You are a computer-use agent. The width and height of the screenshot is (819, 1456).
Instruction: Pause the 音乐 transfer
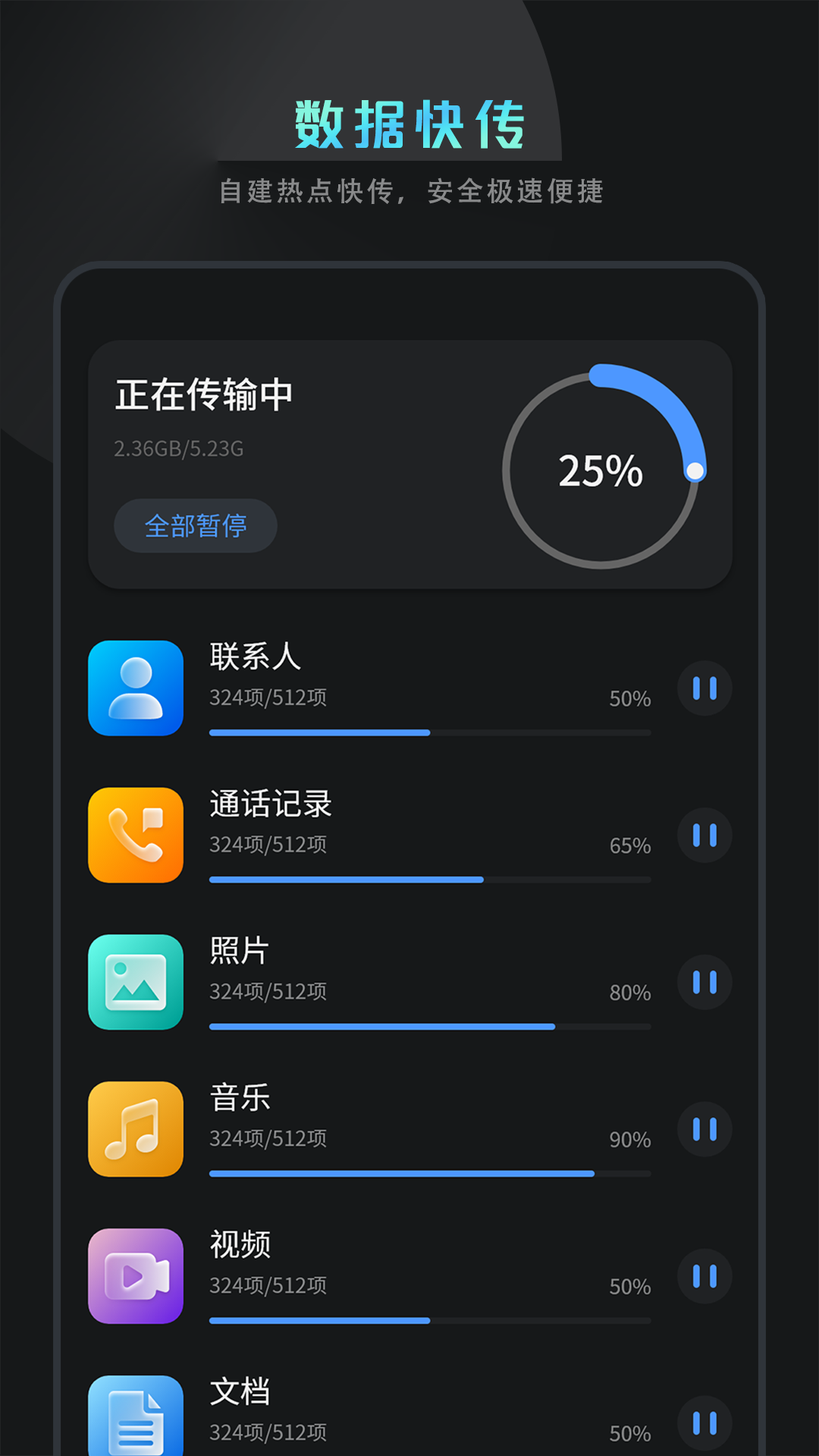pos(704,1130)
